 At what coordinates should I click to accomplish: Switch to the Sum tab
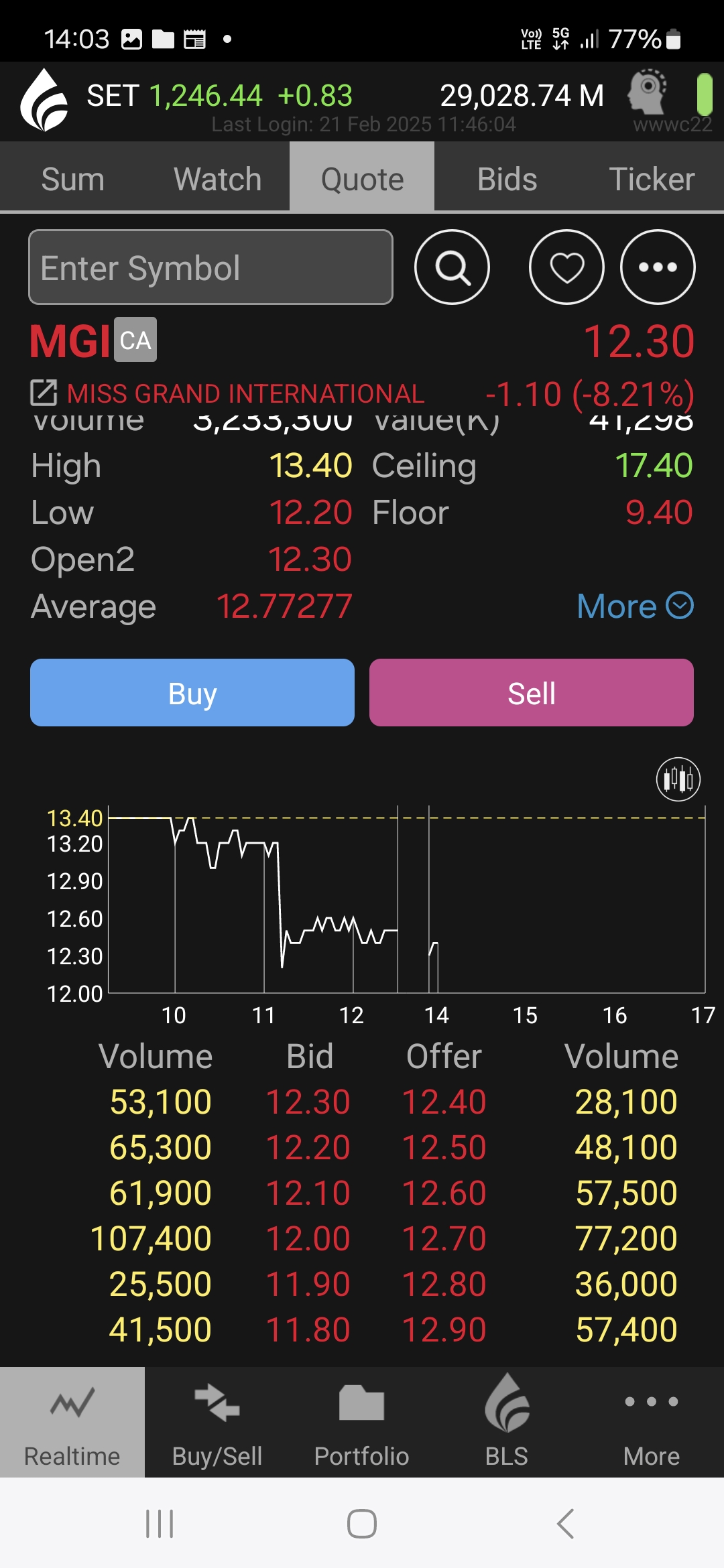point(72,179)
